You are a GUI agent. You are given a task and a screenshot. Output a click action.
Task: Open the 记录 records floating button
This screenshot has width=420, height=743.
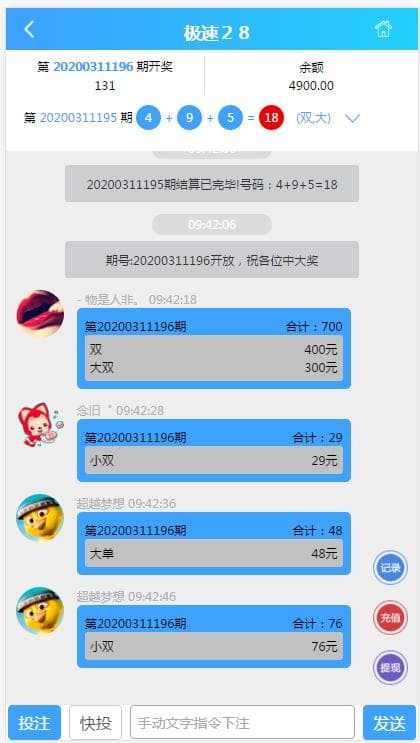(390, 568)
